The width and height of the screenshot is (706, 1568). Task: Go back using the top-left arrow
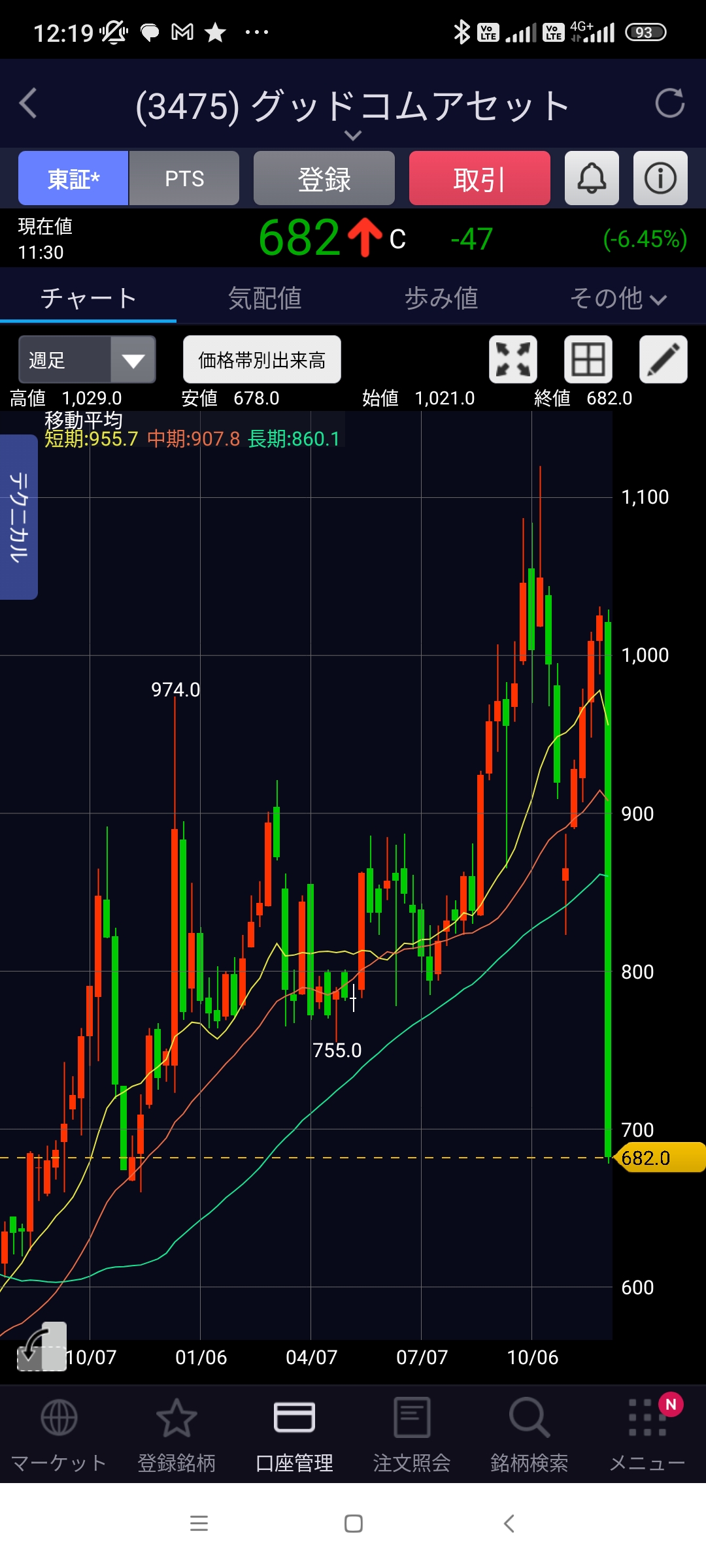tap(28, 103)
